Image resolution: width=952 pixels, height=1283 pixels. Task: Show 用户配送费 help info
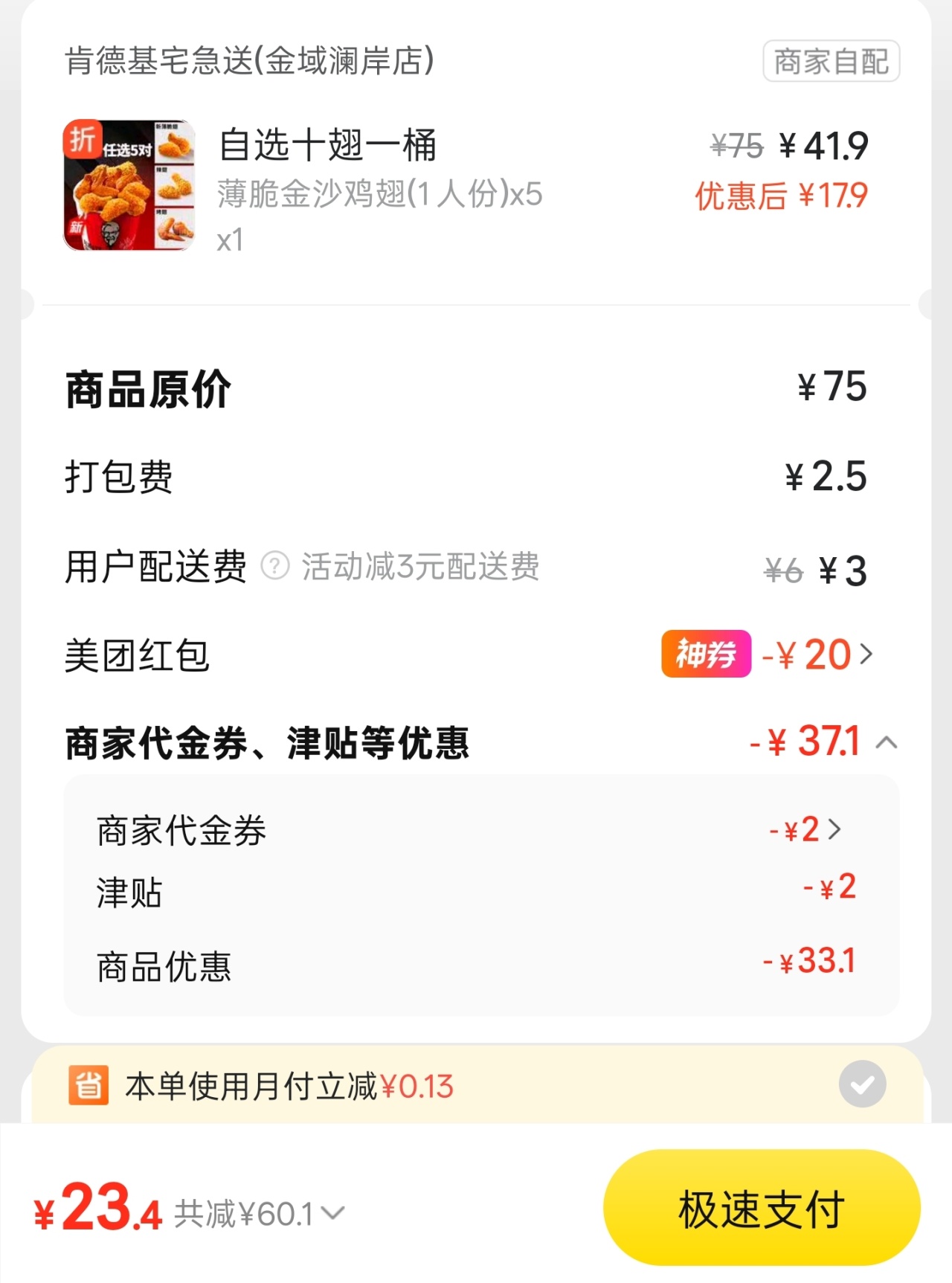click(x=275, y=566)
